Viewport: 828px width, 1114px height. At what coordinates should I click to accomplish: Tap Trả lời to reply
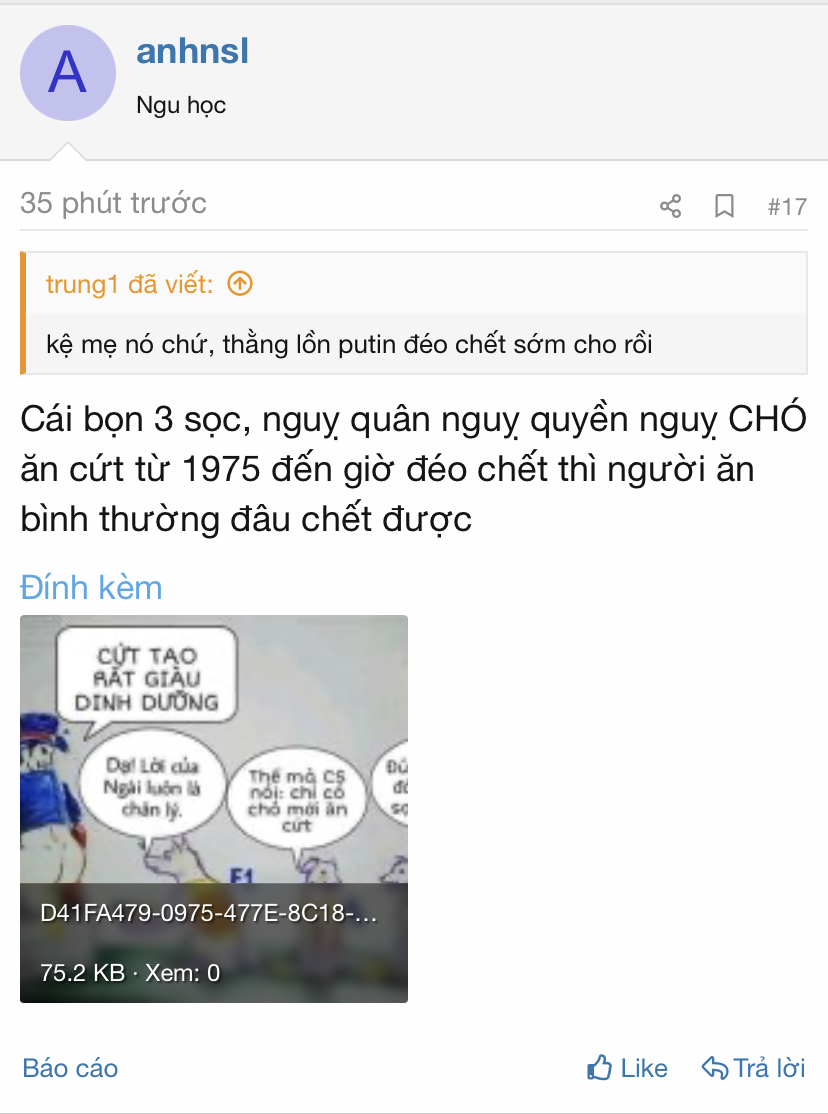(753, 1068)
